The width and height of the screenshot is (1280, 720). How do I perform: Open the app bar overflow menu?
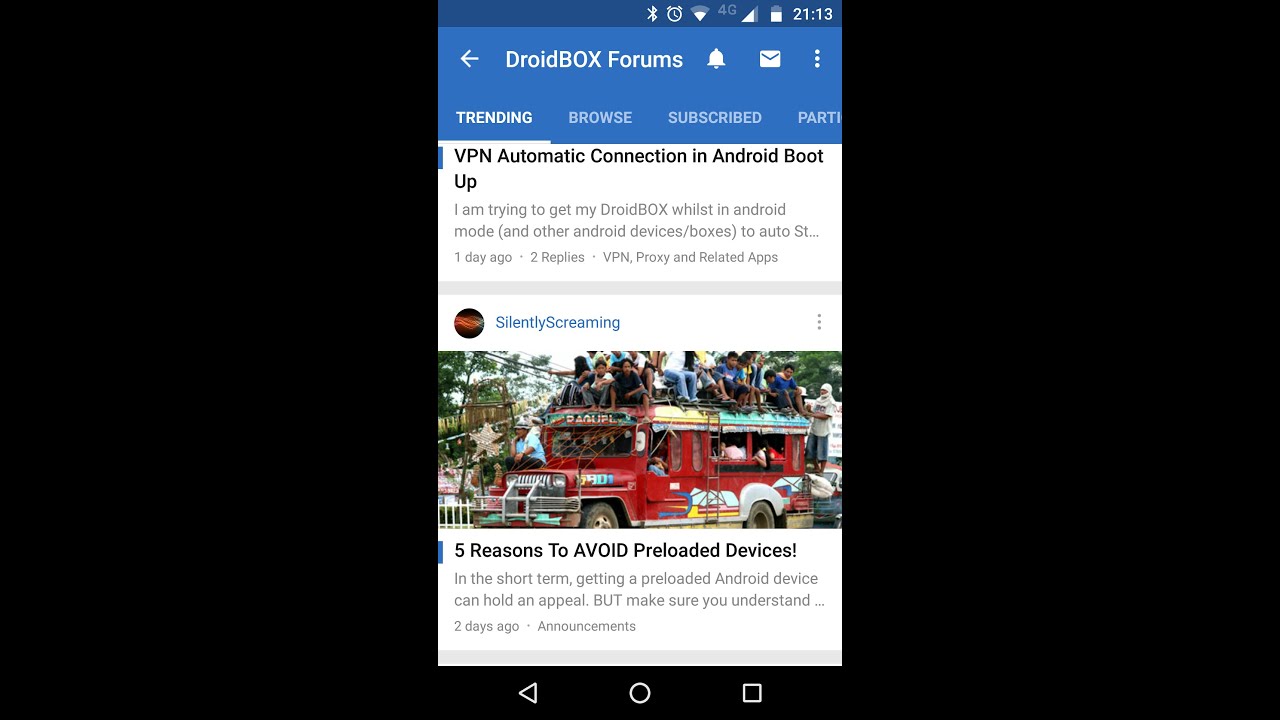coord(817,59)
